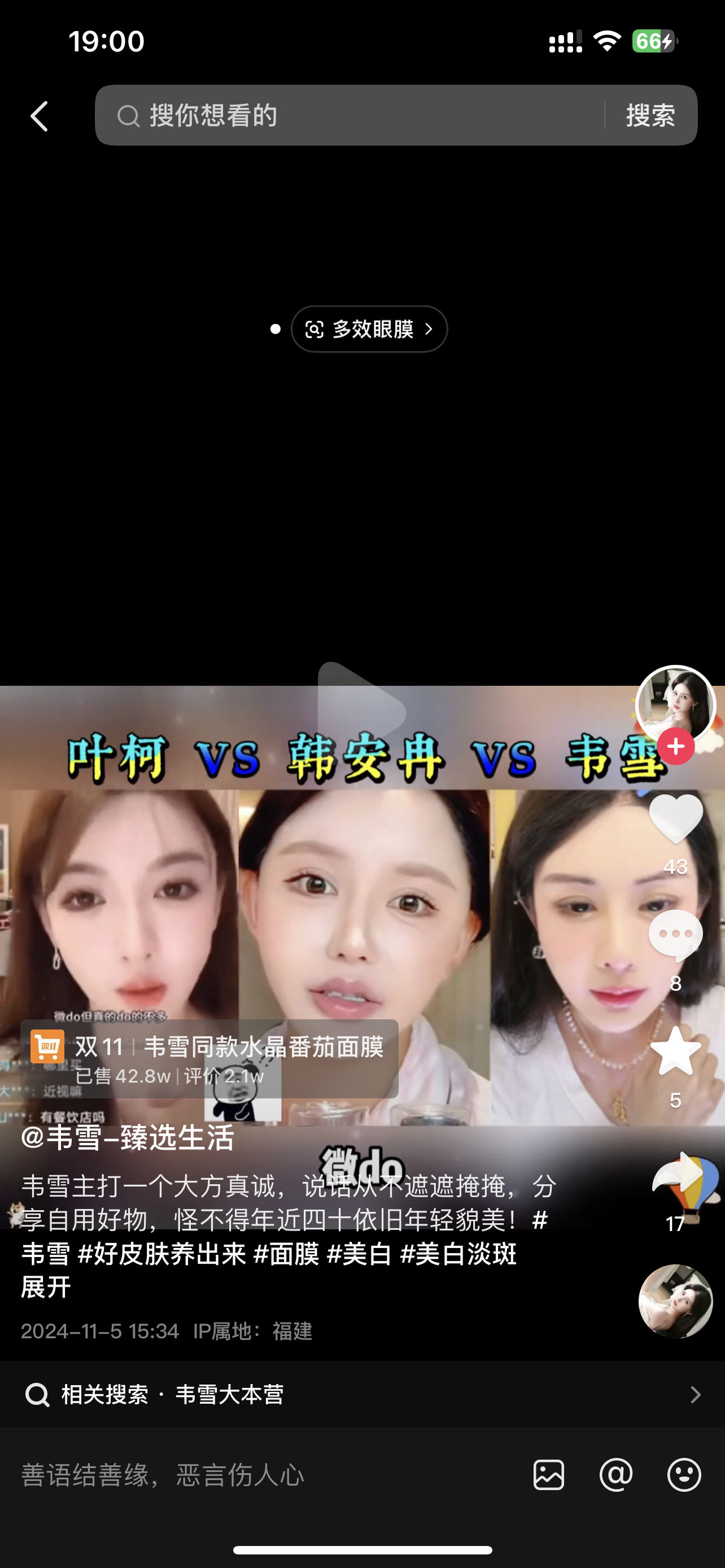Go back using the top-left arrow
The image size is (725, 1568).
[x=40, y=116]
